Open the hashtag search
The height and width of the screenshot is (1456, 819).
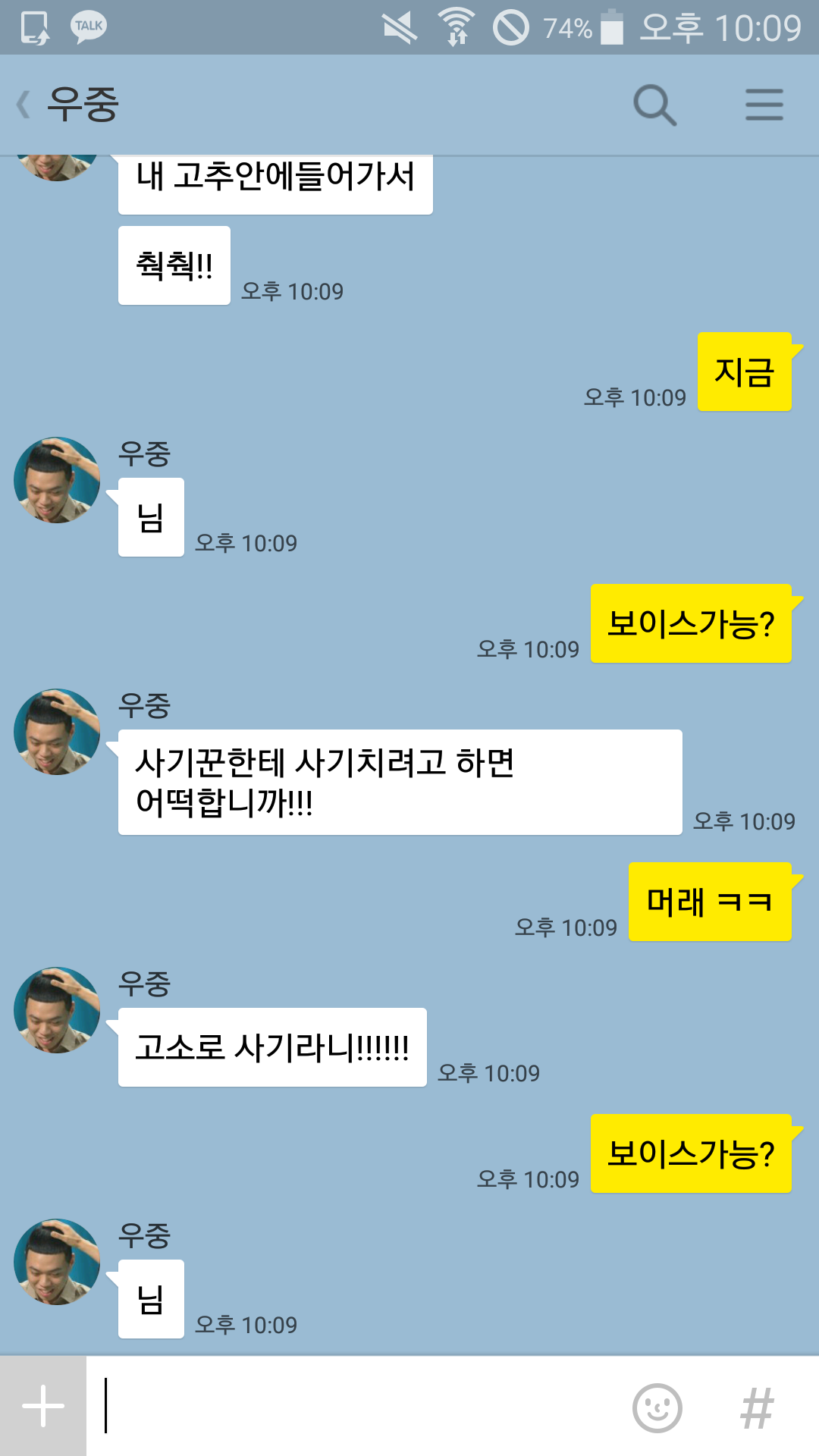(757, 1407)
